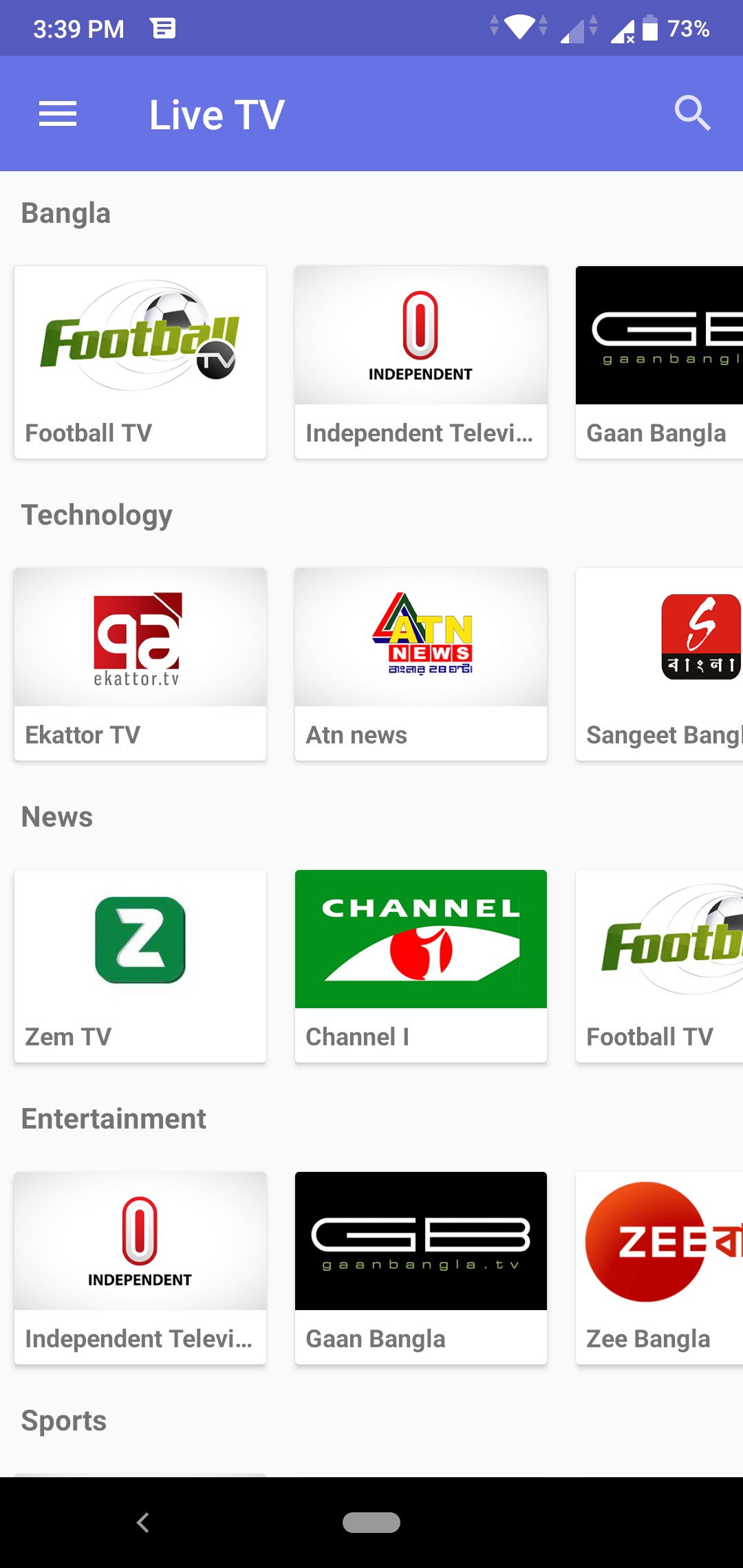Tap the Technology section header
Screen dimensions: 743x1568
[96, 514]
